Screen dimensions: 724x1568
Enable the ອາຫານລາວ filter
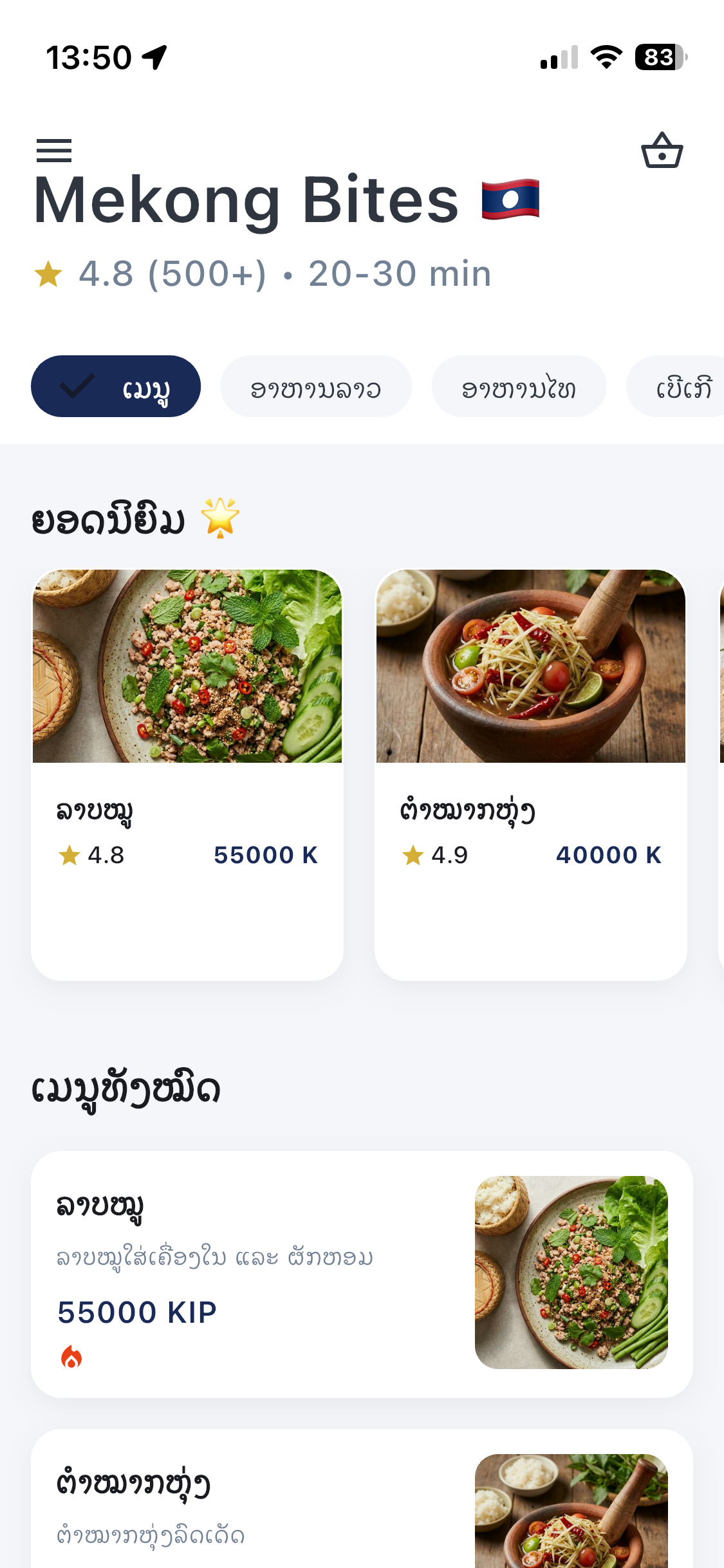(316, 386)
